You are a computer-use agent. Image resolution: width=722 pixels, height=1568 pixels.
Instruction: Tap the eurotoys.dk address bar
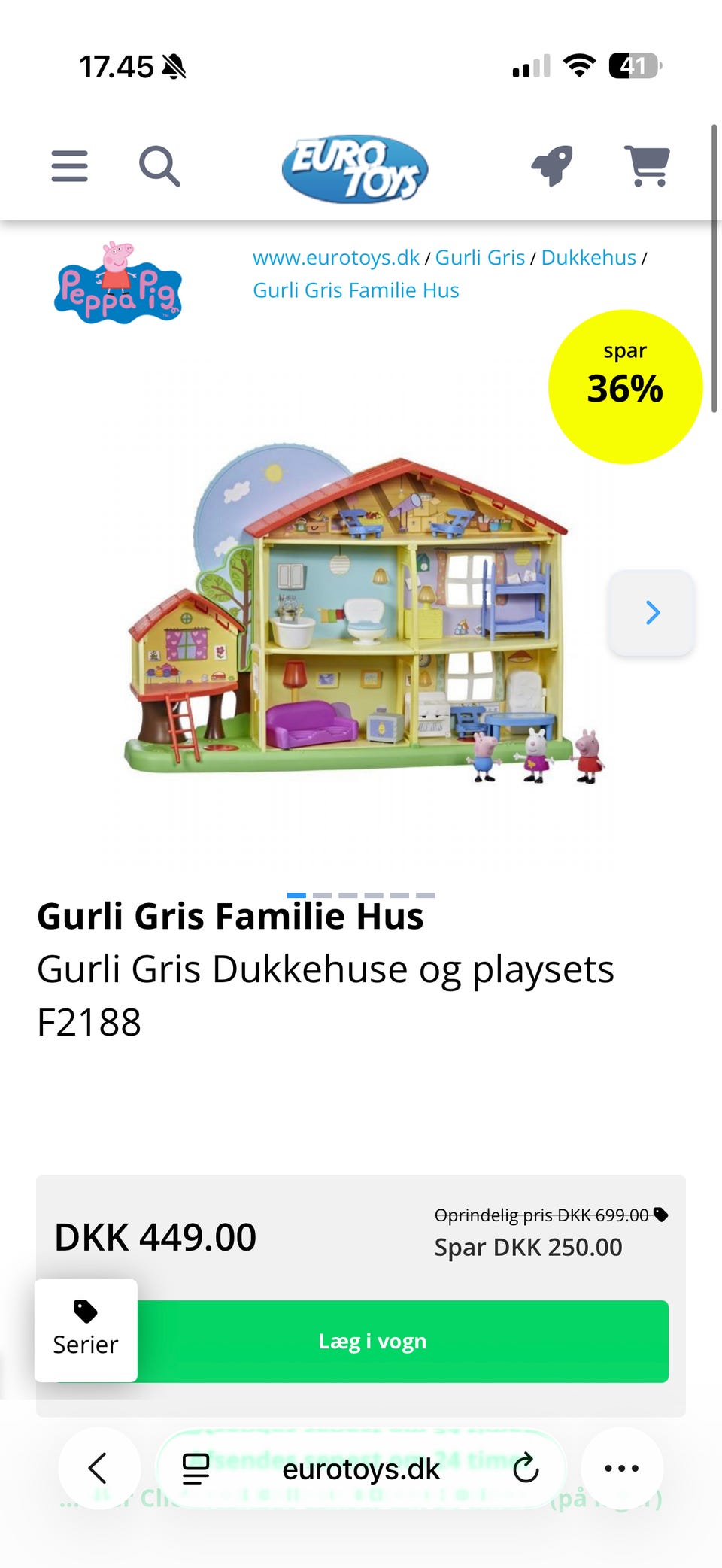point(361,1469)
